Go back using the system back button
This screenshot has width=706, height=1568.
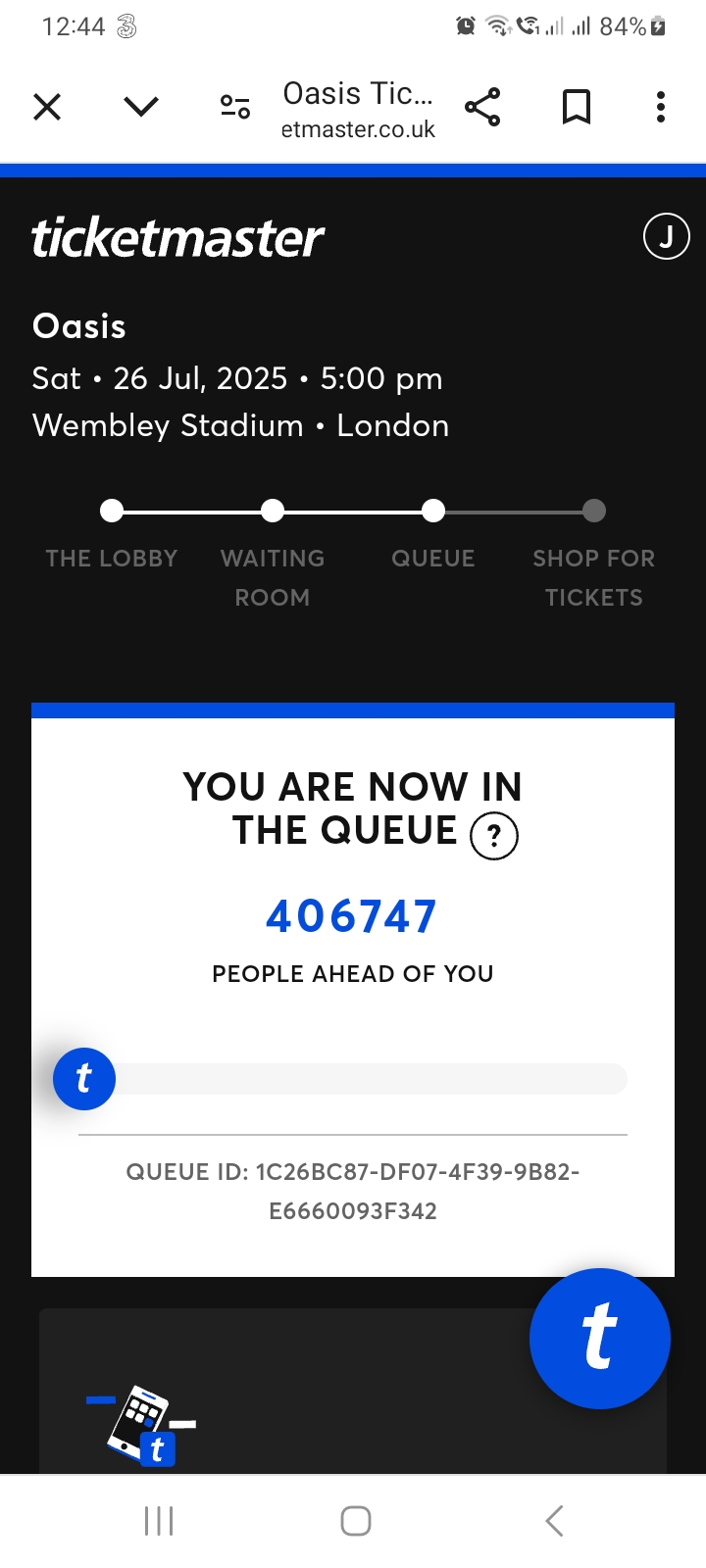(554, 1521)
